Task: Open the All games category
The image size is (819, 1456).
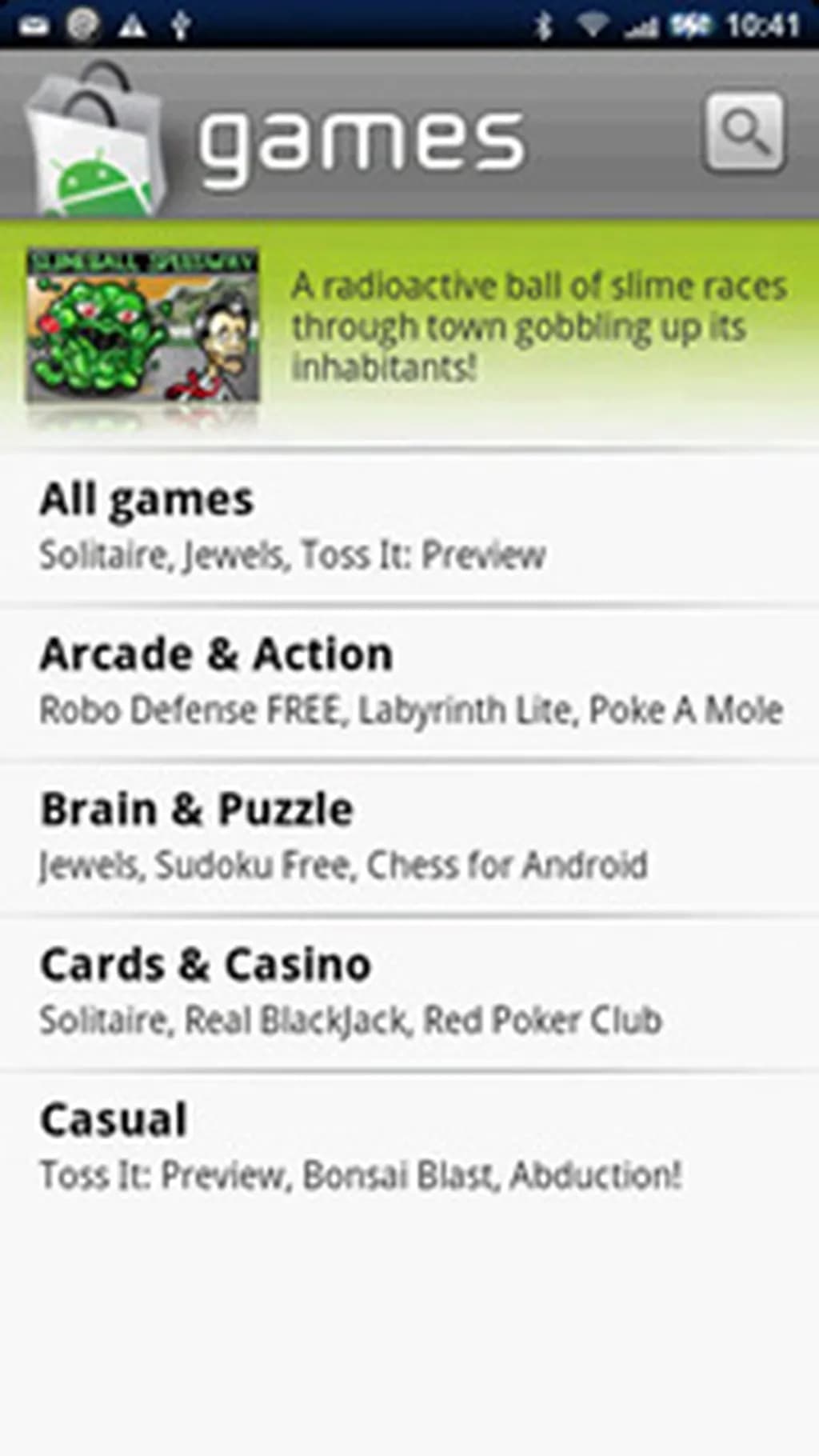Action: [408, 526]
